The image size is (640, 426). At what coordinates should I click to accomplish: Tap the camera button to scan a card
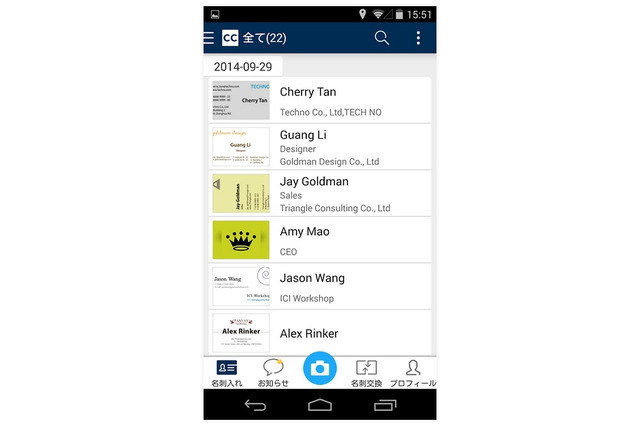tap(320, 368)
